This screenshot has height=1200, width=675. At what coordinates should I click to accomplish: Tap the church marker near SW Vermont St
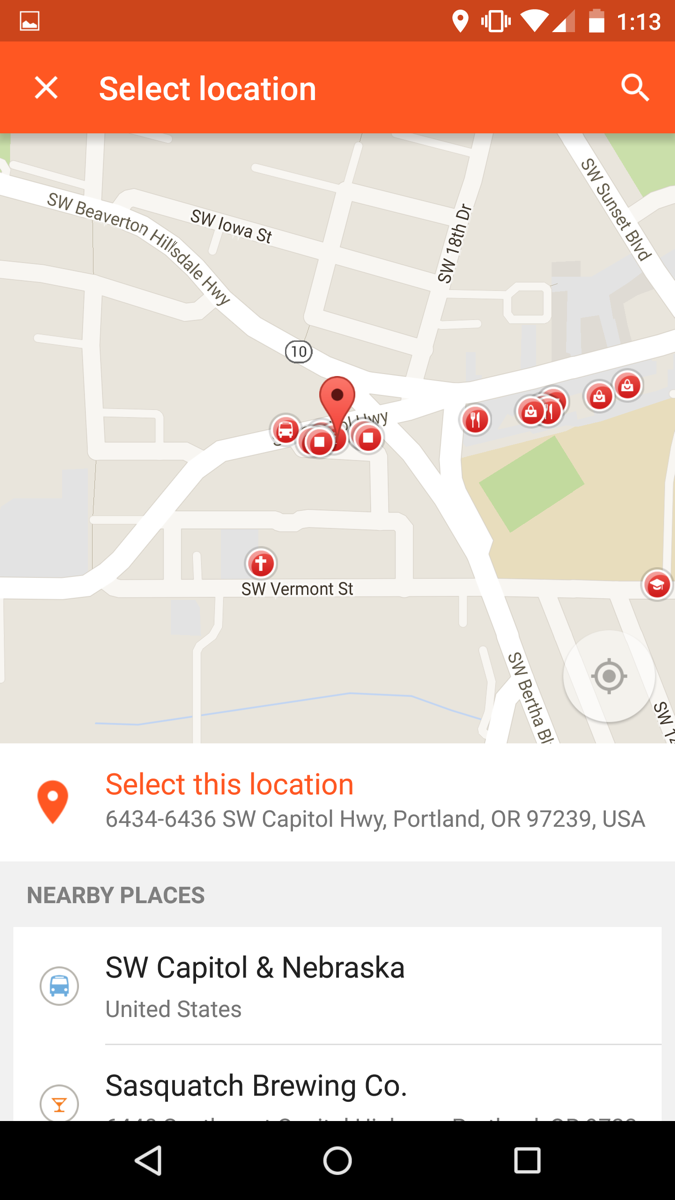point(261,563)
